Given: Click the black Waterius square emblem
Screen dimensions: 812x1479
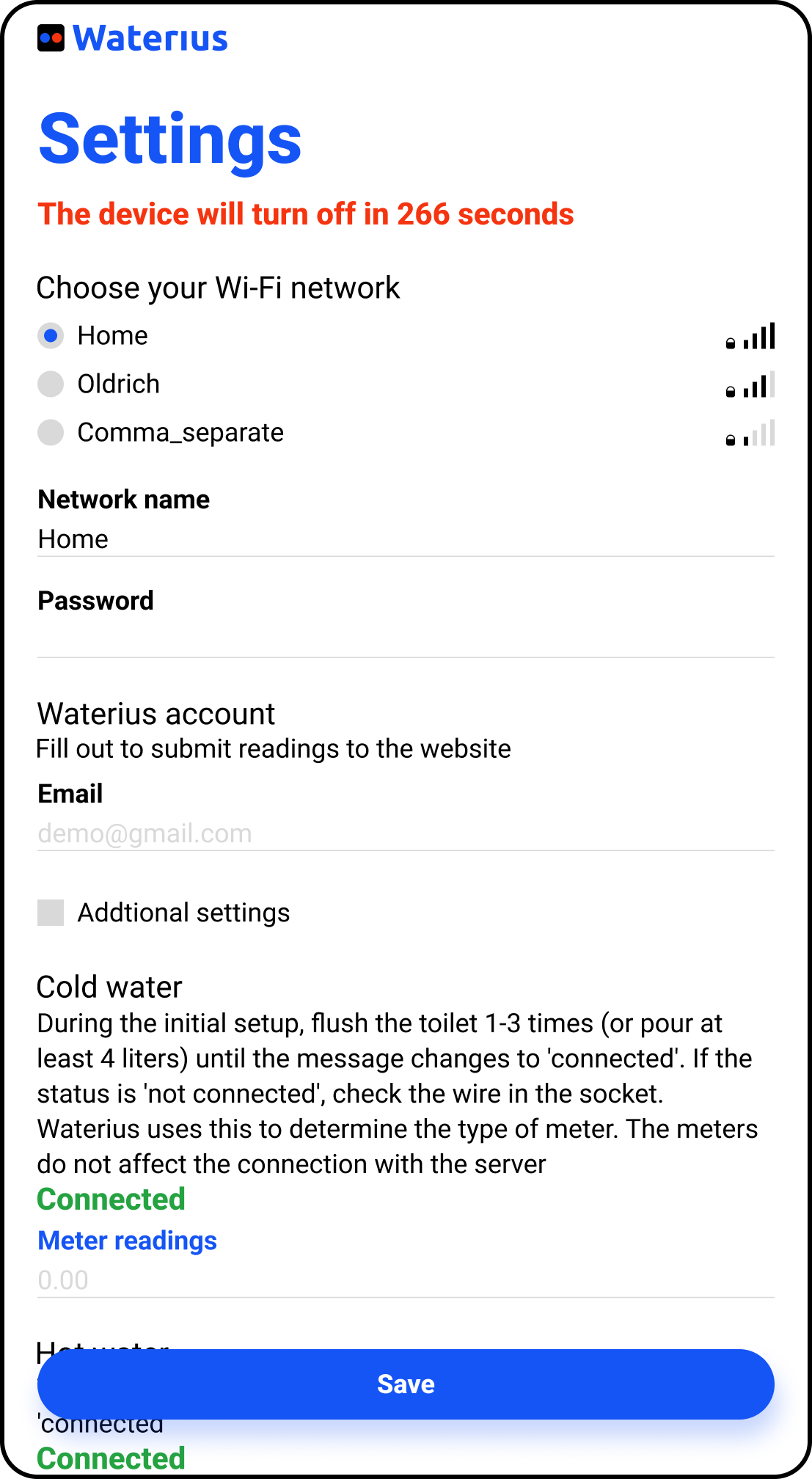Looking at the screenshot, I should [x=51, y=37].
